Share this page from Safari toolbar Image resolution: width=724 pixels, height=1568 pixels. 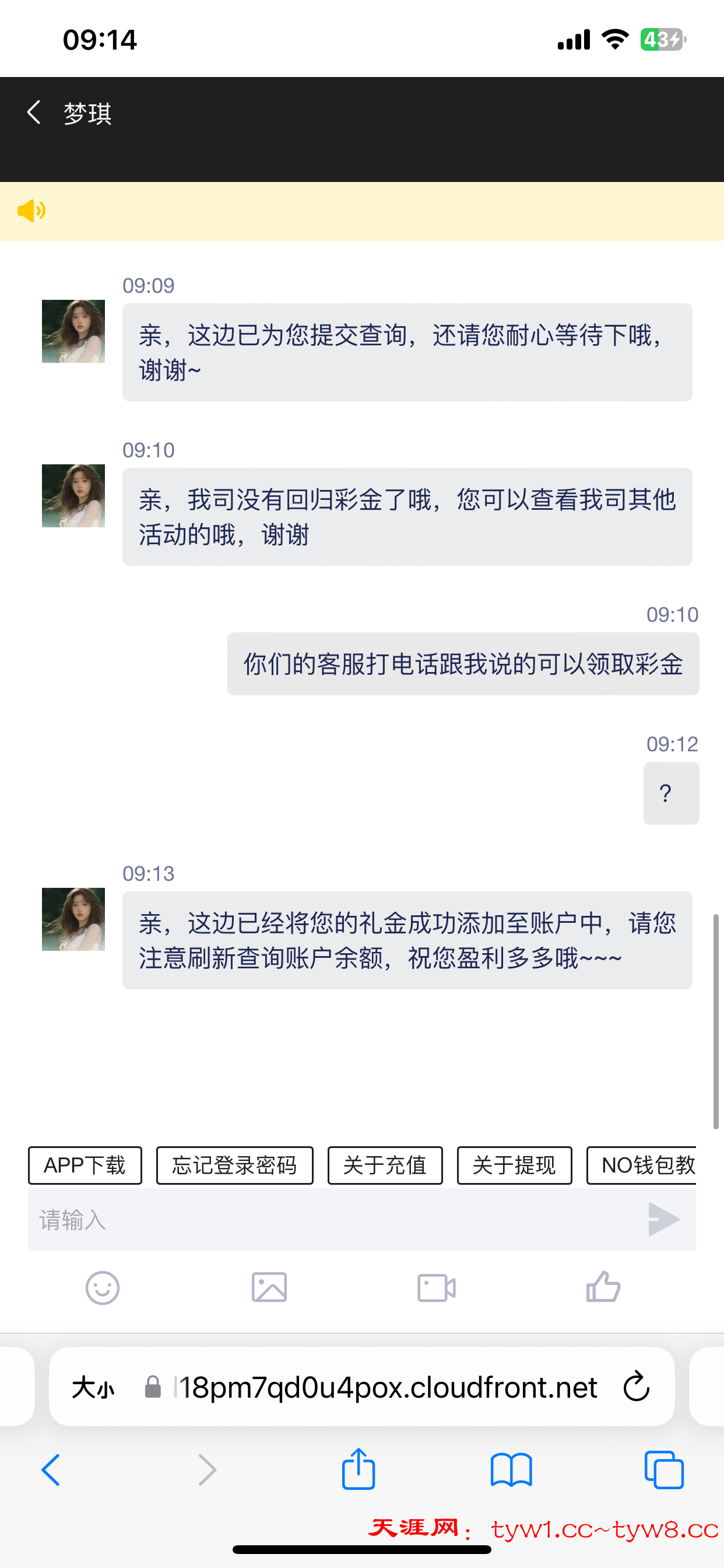pyautogui.click(x=359, y=1469)
